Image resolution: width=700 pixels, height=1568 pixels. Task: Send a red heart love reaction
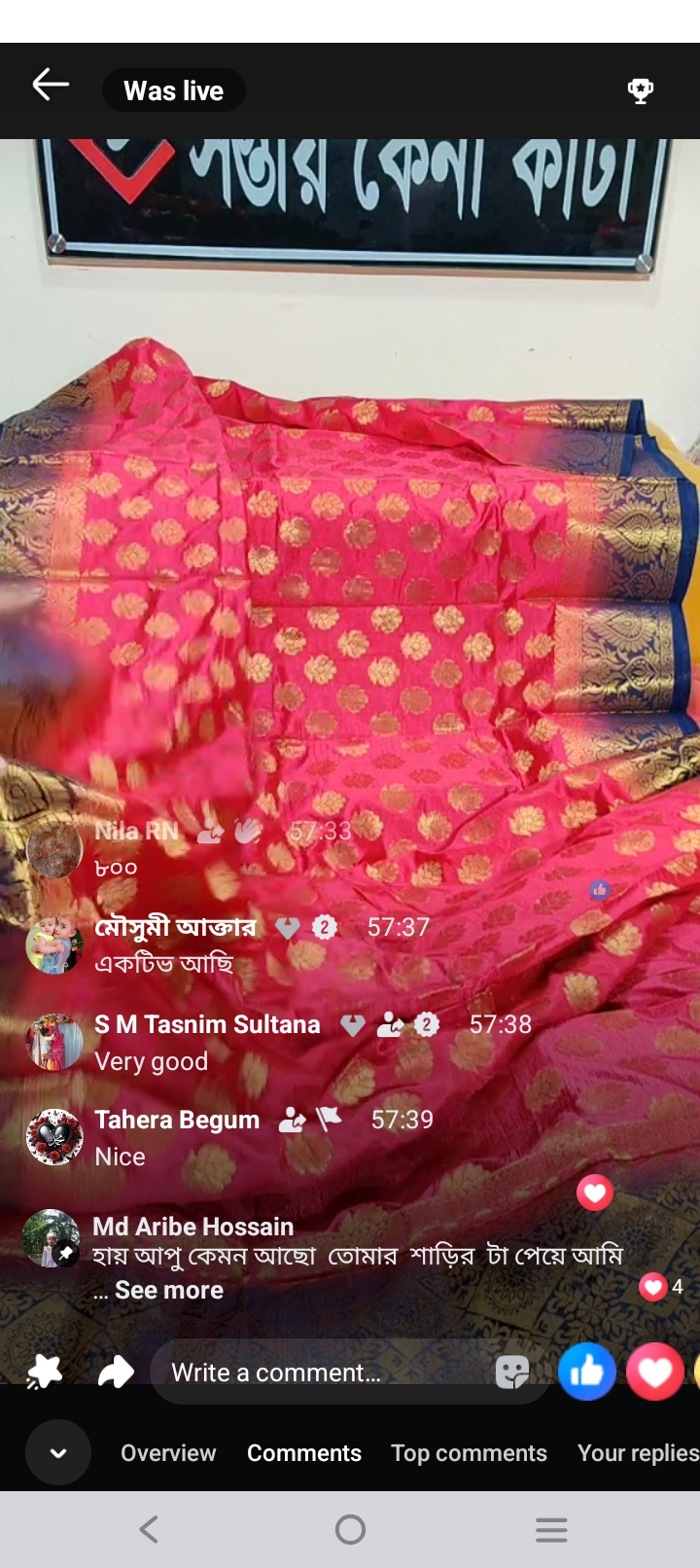coord(654,1372)
